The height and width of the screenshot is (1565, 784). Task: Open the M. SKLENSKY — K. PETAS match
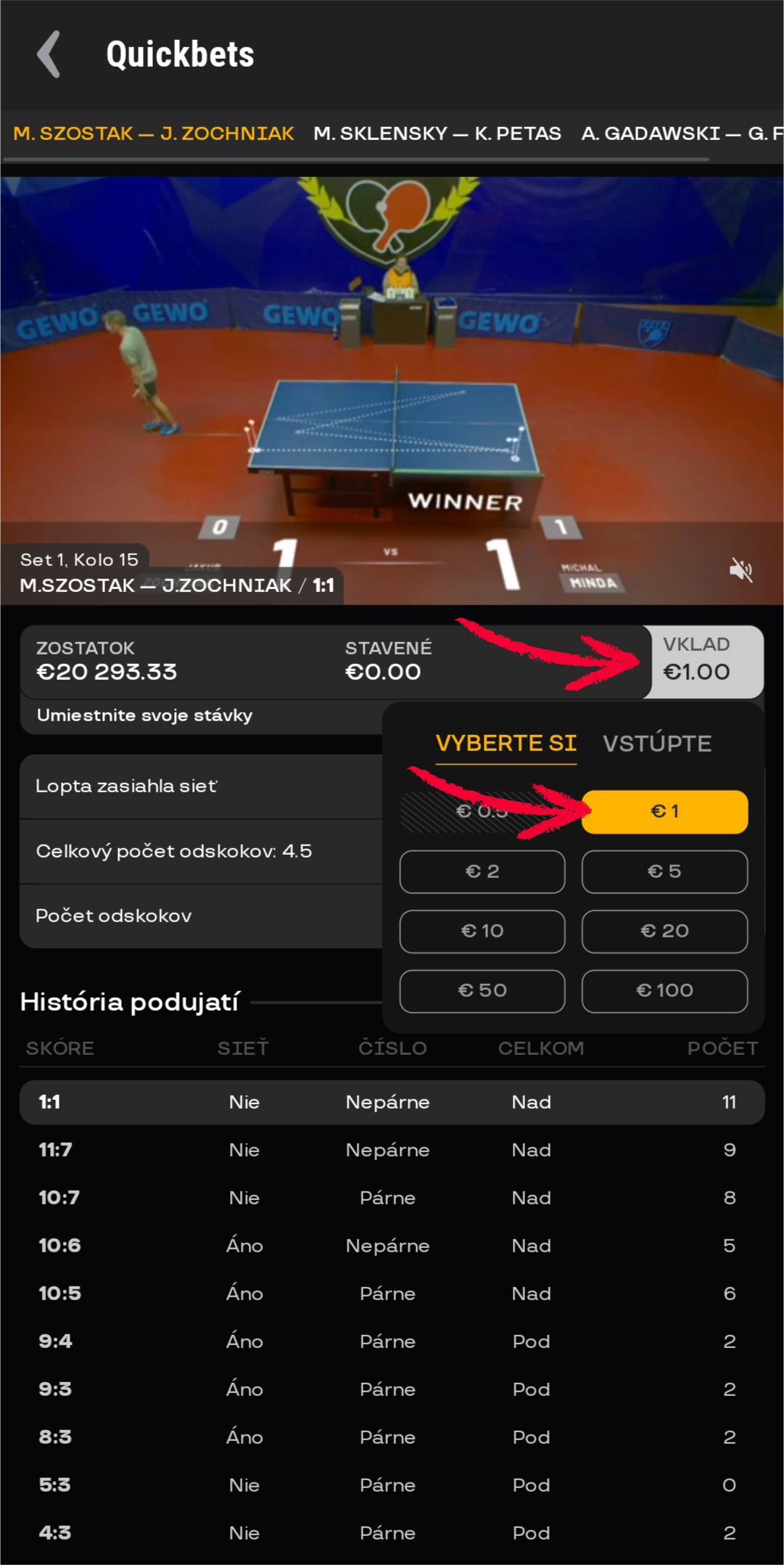[436, 133]
